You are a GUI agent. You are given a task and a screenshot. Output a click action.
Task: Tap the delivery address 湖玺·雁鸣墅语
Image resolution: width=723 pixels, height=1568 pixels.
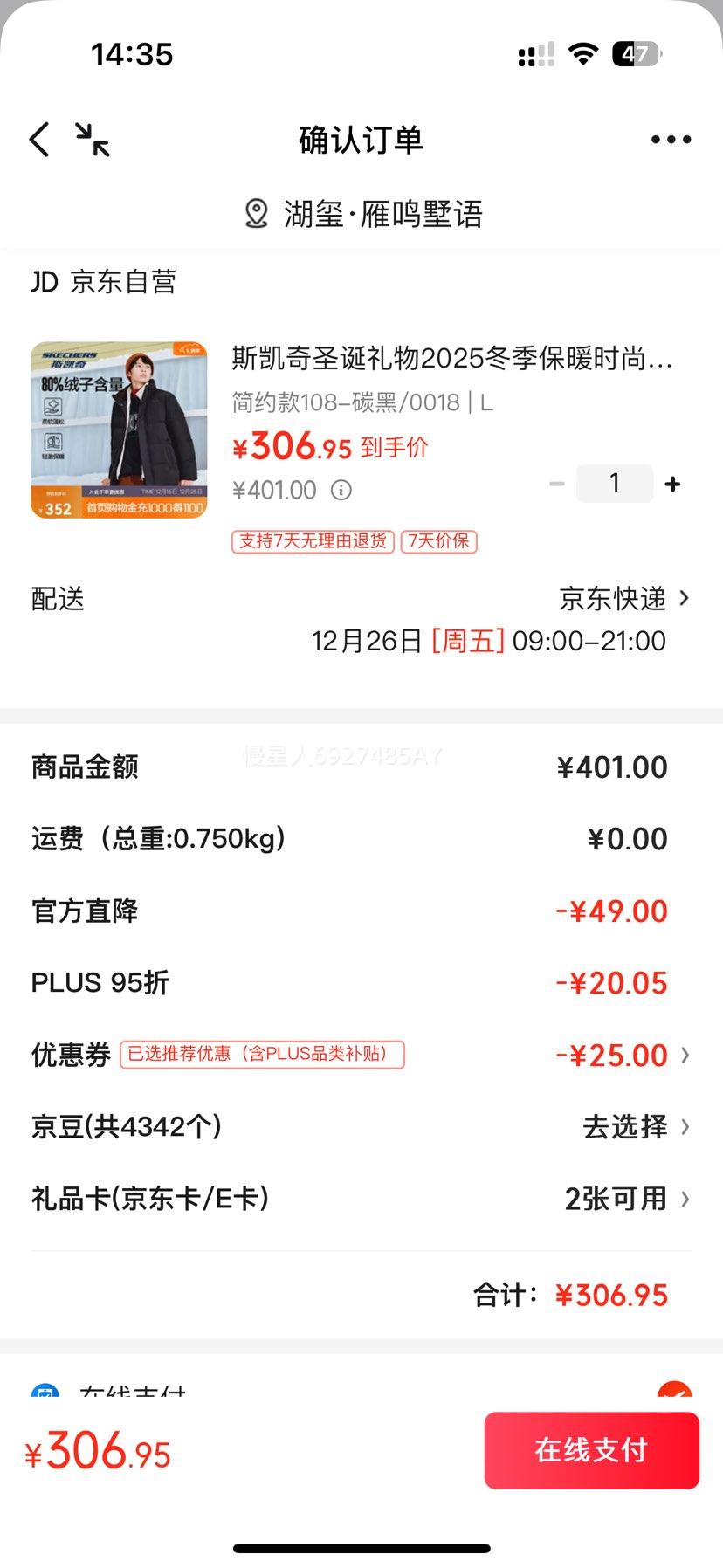point(384,212)
